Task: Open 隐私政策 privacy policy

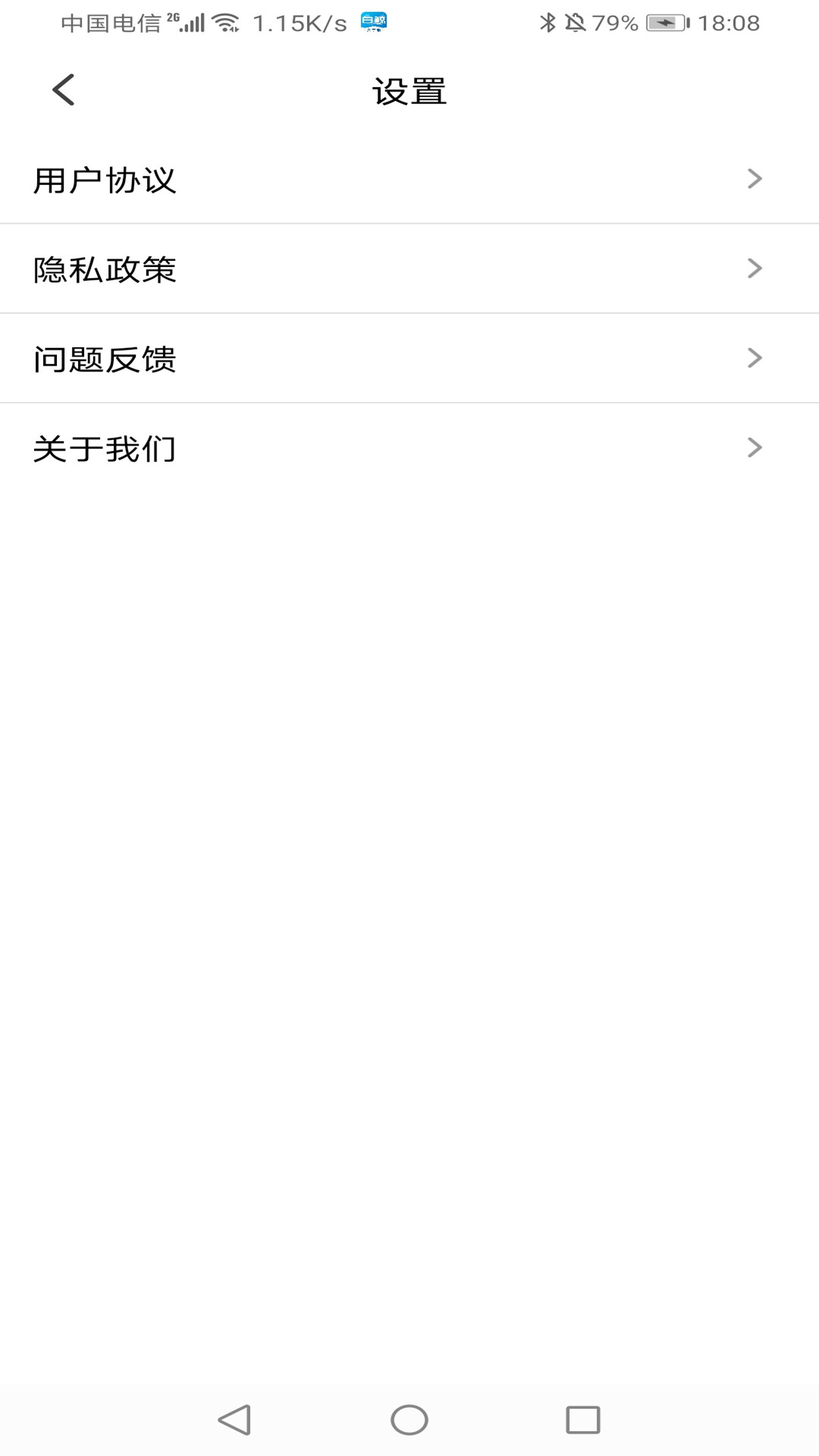Action: [105, 269]
